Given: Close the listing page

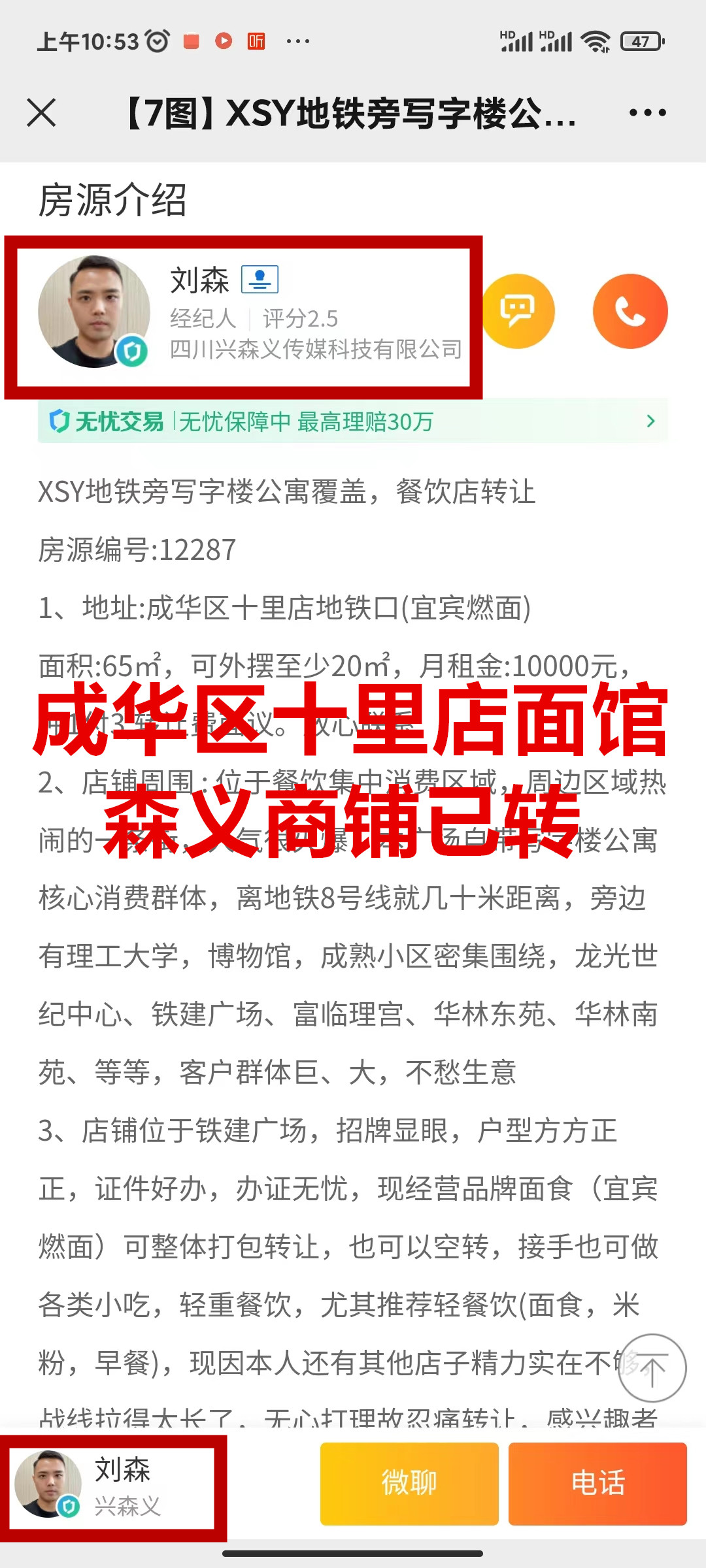Looking at the screenshot, I should [41, 112].
